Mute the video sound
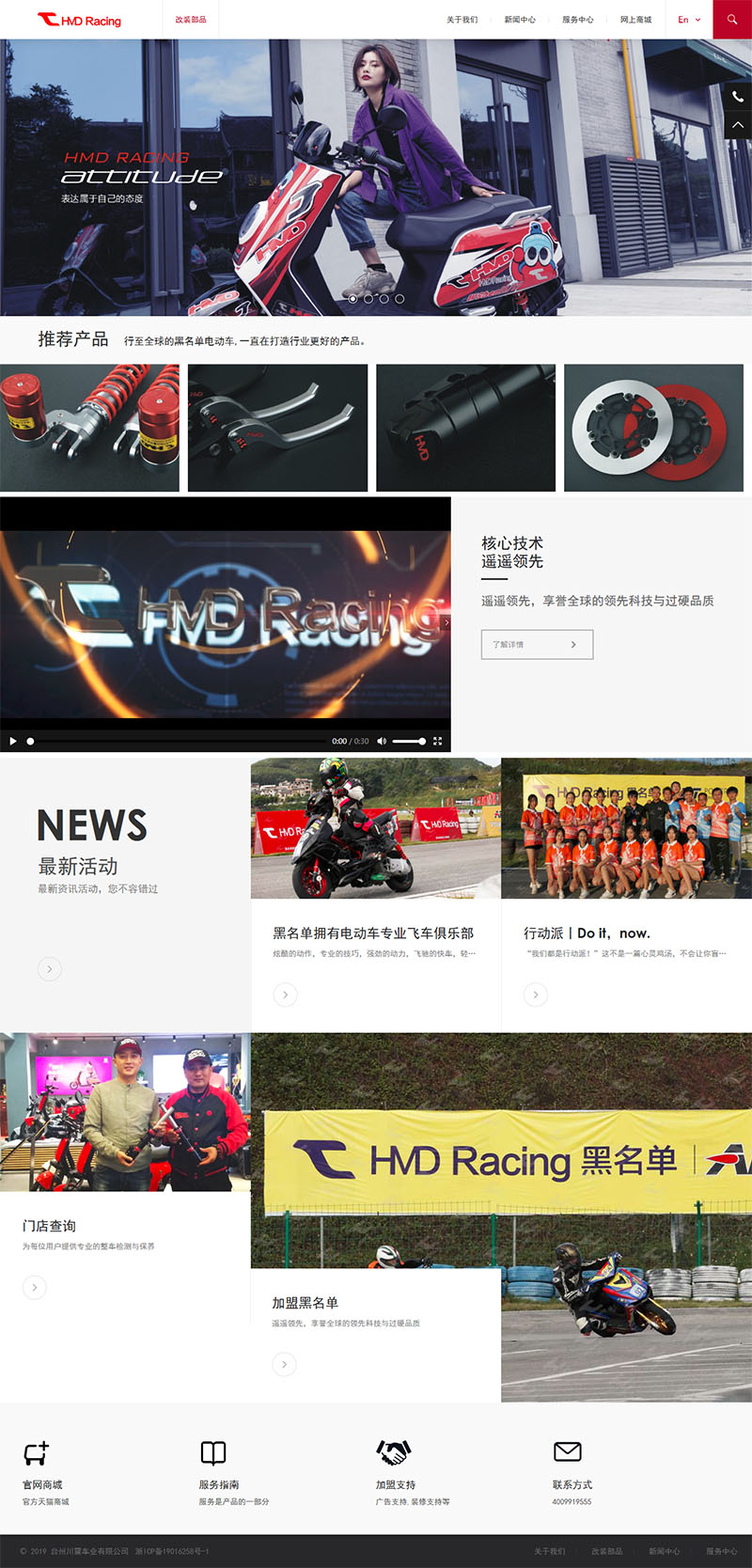The width and height of the screenshot is (752, 1568). [382, 742]
